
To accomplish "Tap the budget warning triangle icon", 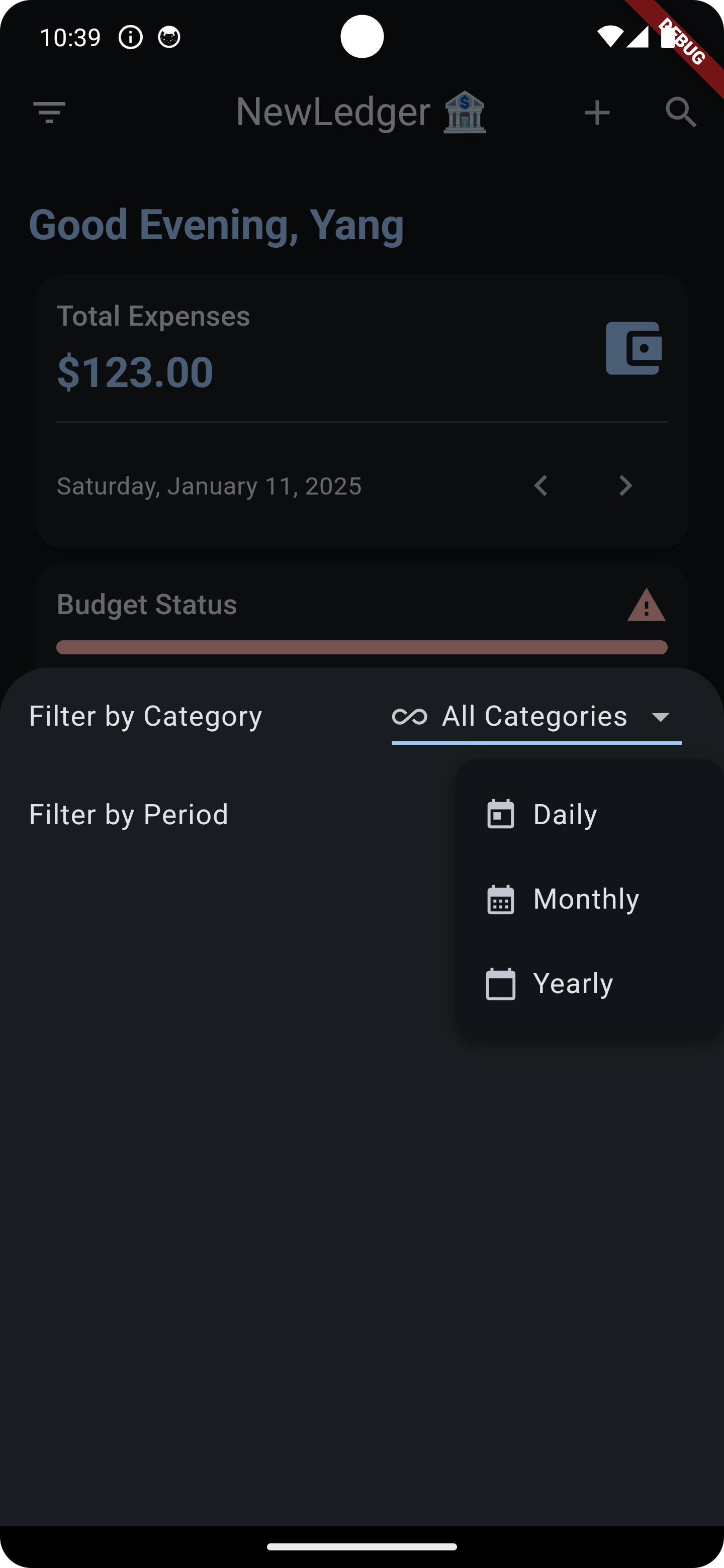I will pyautogui.click(x=646, y=606).
